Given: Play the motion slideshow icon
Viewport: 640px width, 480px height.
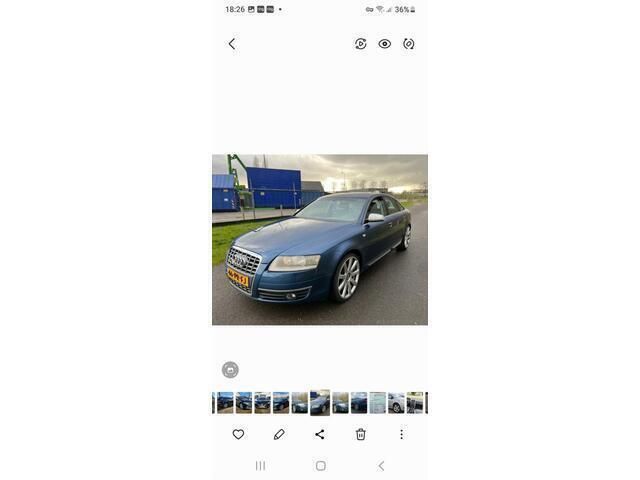Looking at the screenshot, I should (x=361, y=44).
